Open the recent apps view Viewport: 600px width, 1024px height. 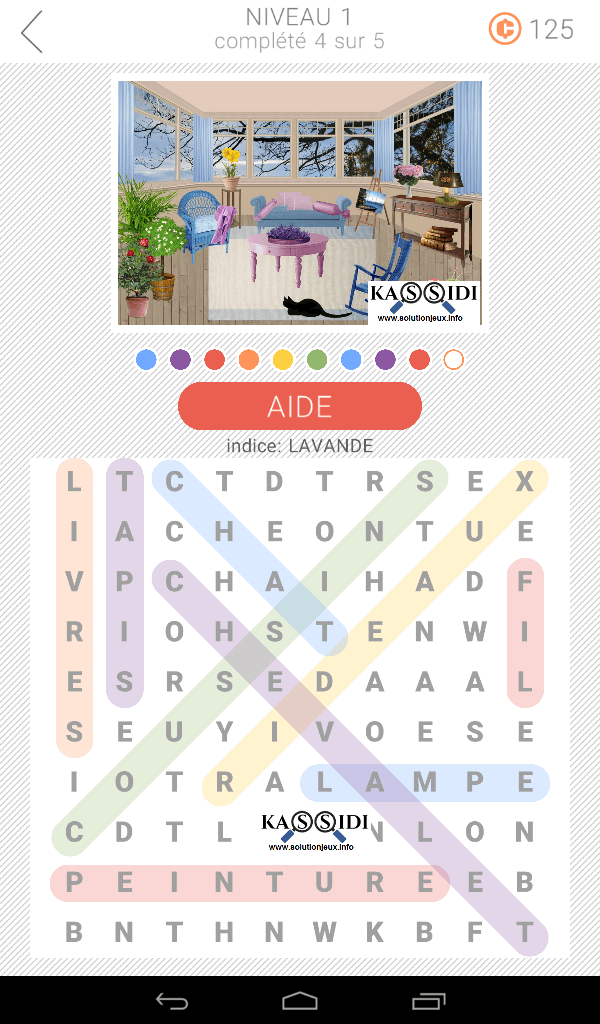pos(428,1000)
